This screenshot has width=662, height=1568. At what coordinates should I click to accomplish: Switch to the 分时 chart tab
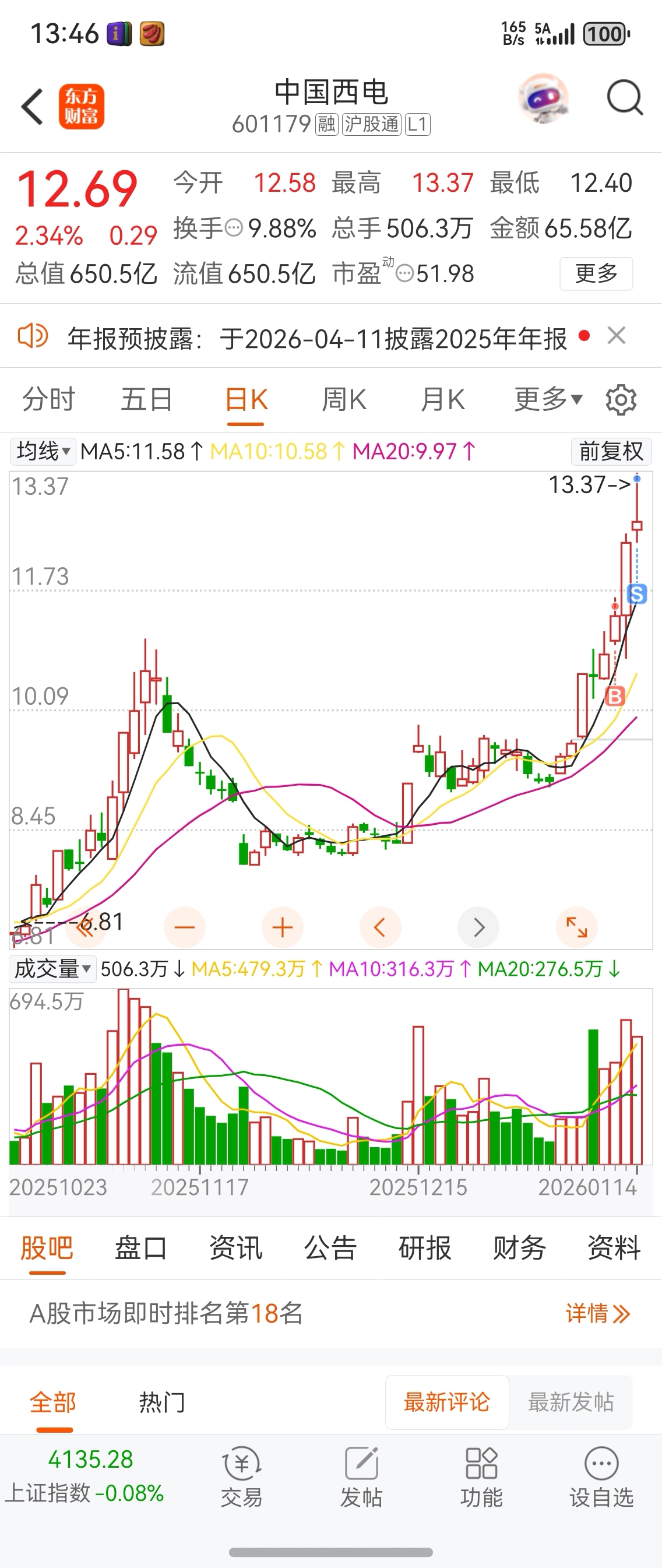click(x=49, y=400)
